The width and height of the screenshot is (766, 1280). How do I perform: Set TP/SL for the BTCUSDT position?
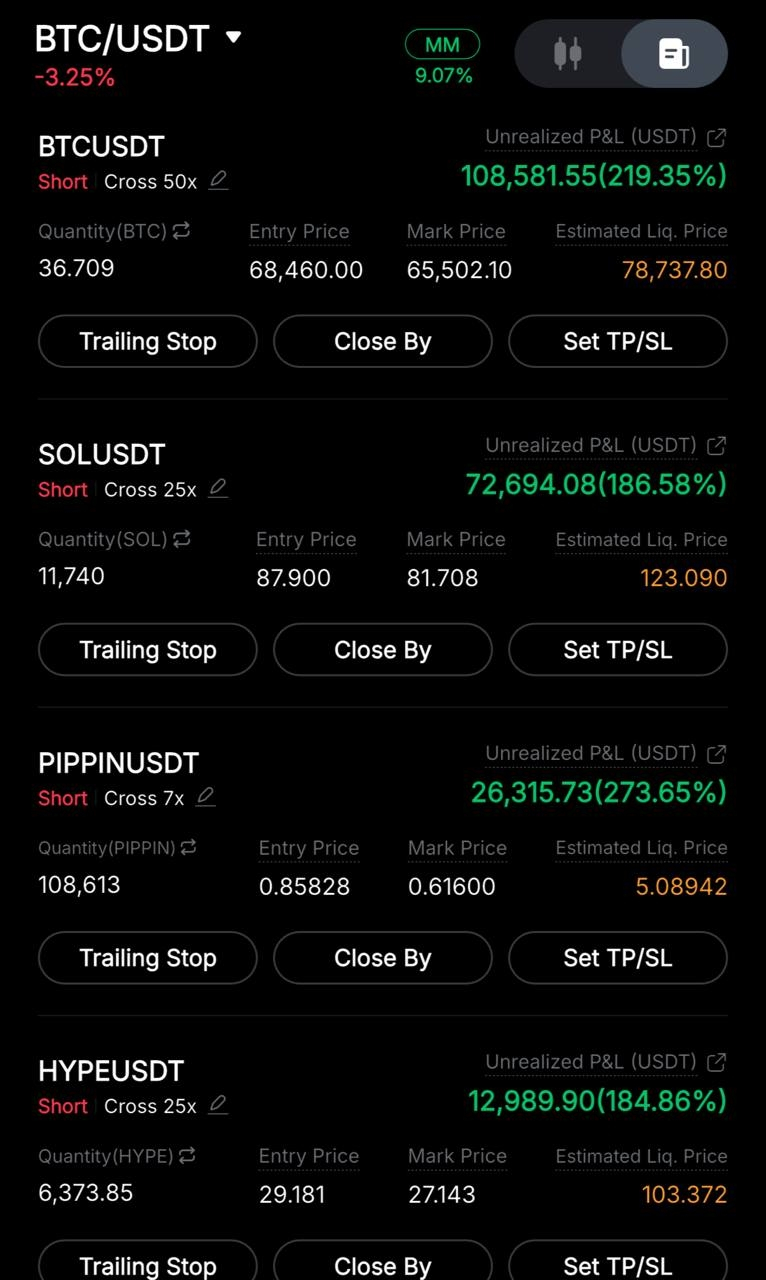pyautogui.click(x=617, y=341)
